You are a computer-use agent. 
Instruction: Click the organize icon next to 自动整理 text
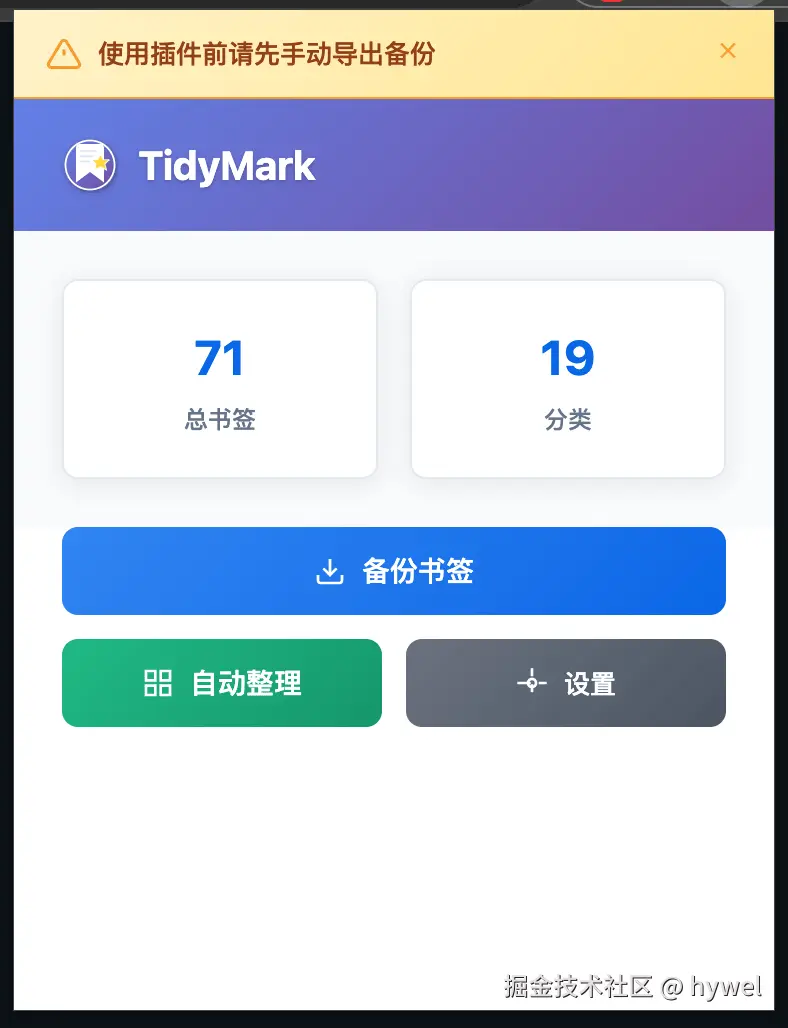pos(156,683)
